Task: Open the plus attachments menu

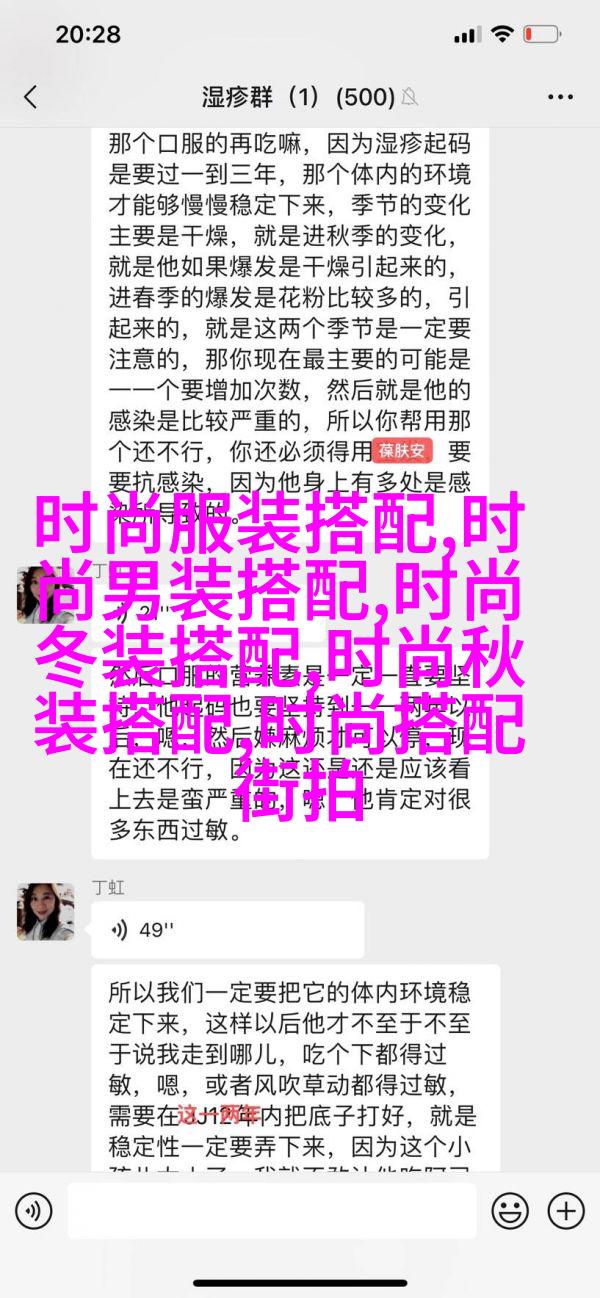Action: 565,1212
